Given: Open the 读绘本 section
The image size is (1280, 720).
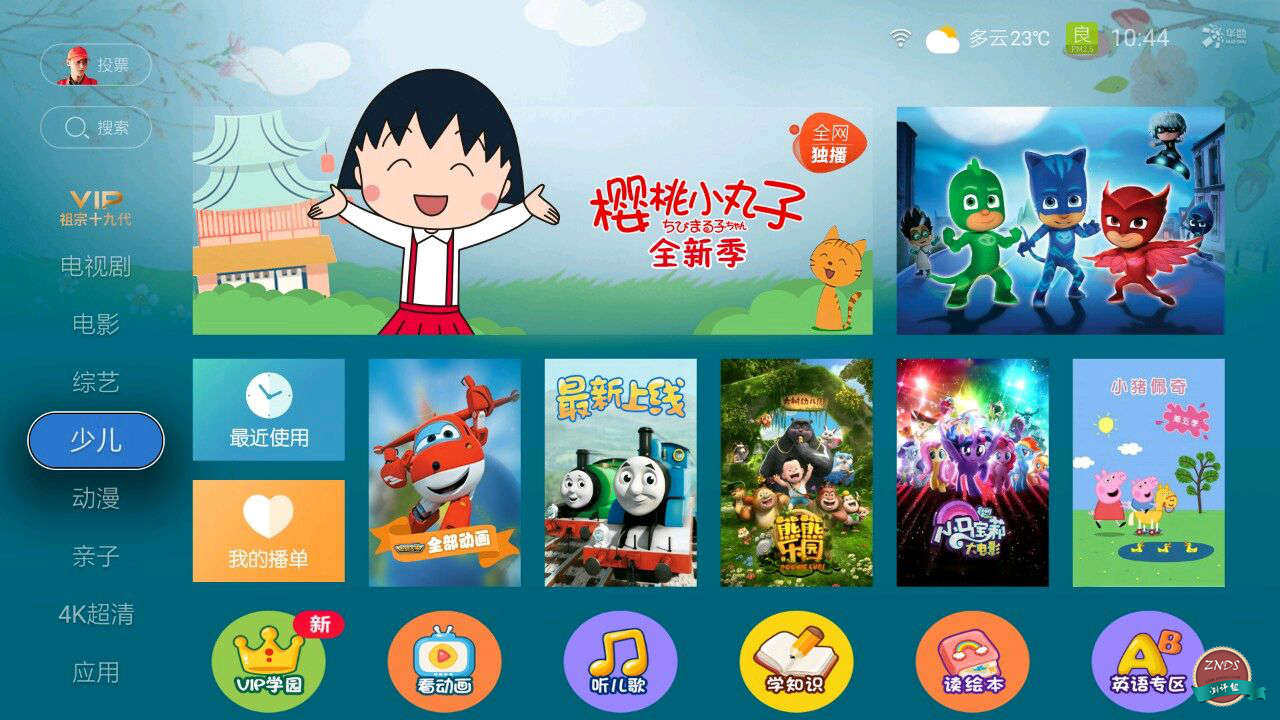Looking at the screenshot, I should pos(972,661).
